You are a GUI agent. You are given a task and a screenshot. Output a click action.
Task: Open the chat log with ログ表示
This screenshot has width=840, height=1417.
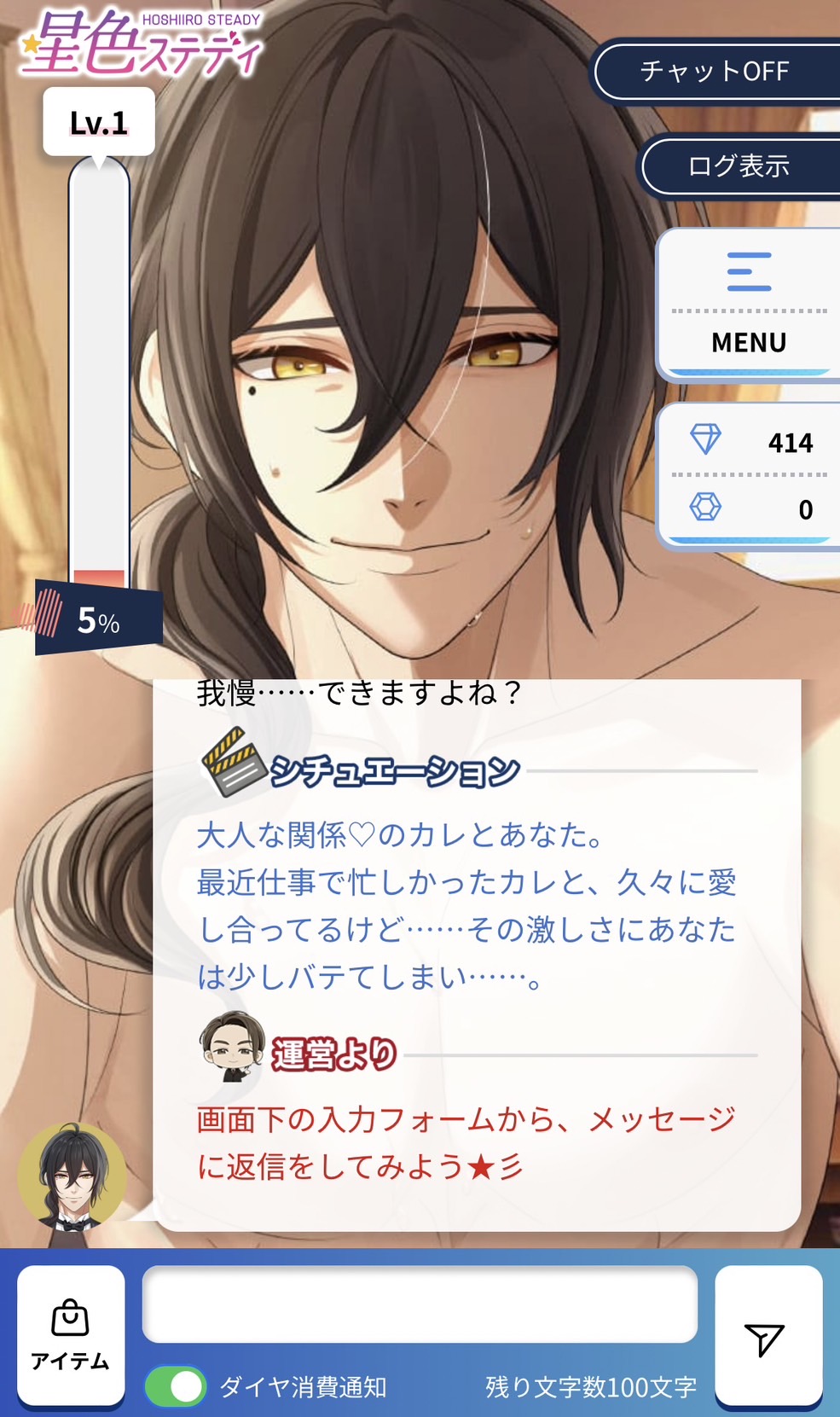pos(739,166)
